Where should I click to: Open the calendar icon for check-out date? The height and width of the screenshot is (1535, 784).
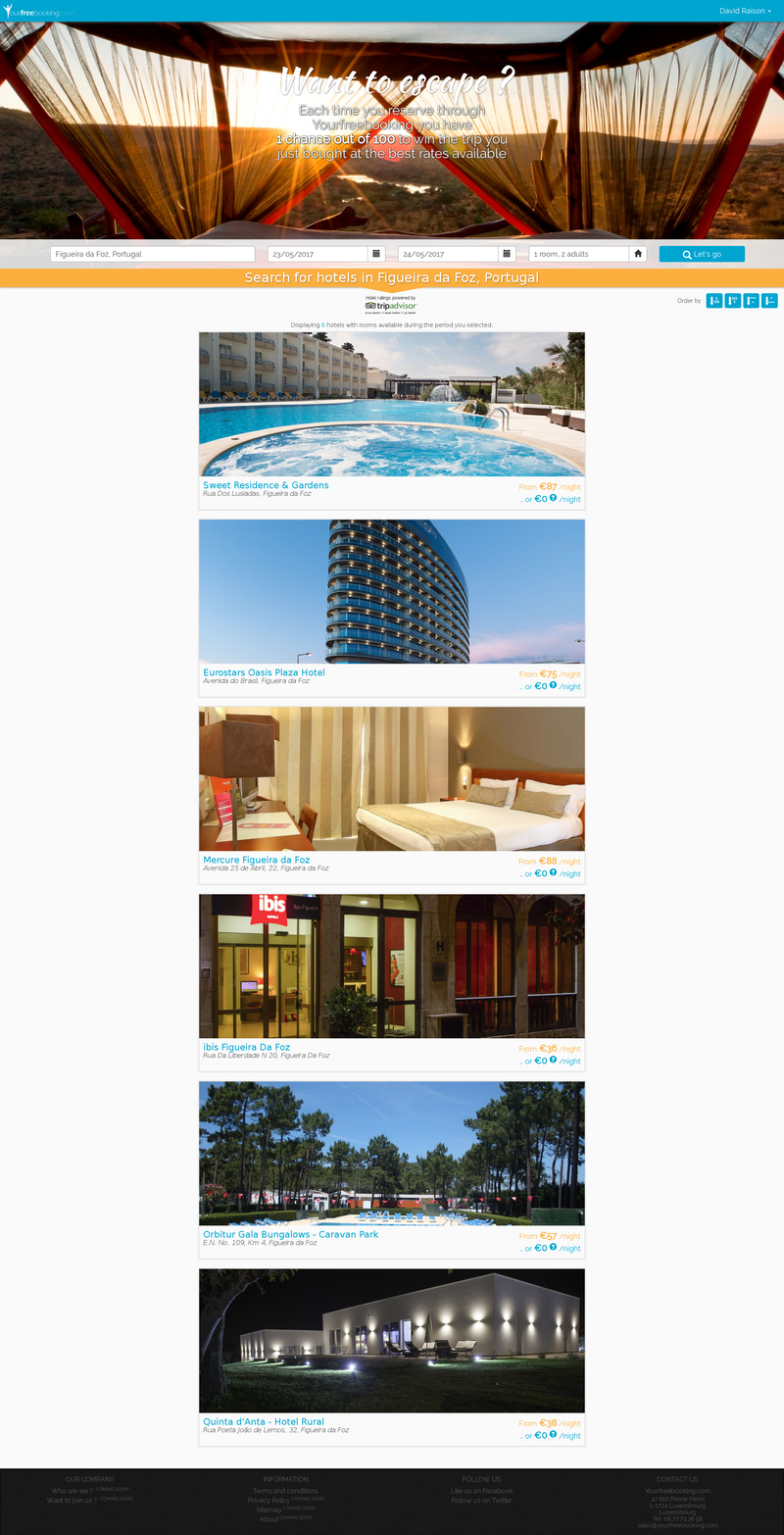pos(507,254)
